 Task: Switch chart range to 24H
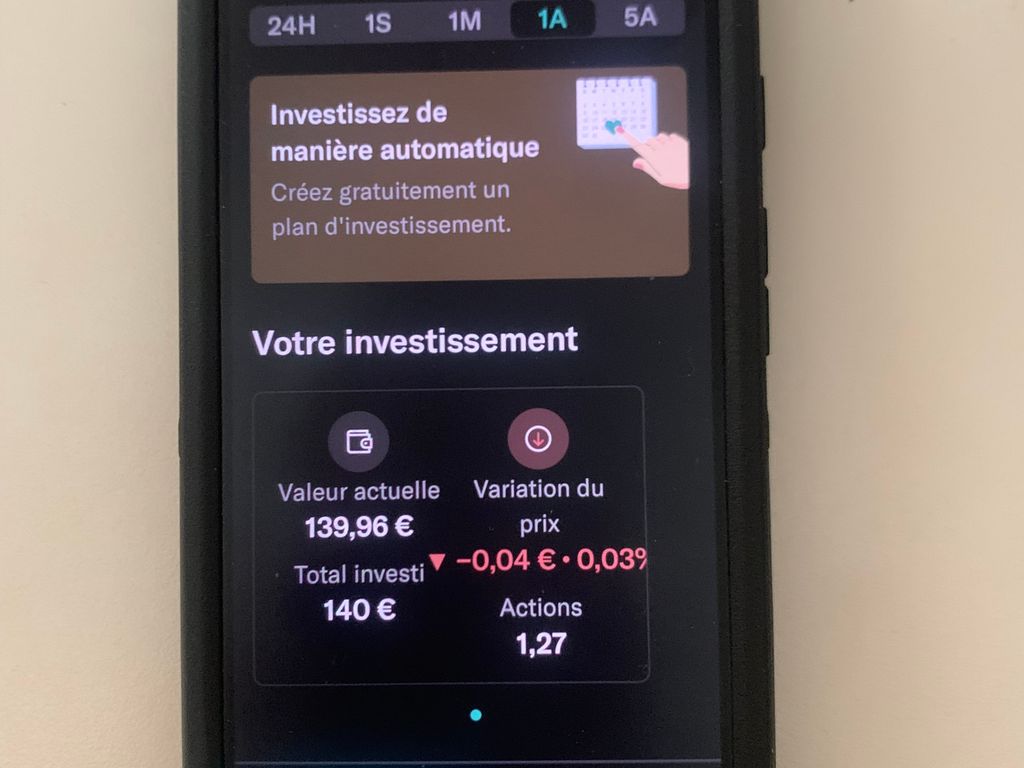tap(291, 23)
